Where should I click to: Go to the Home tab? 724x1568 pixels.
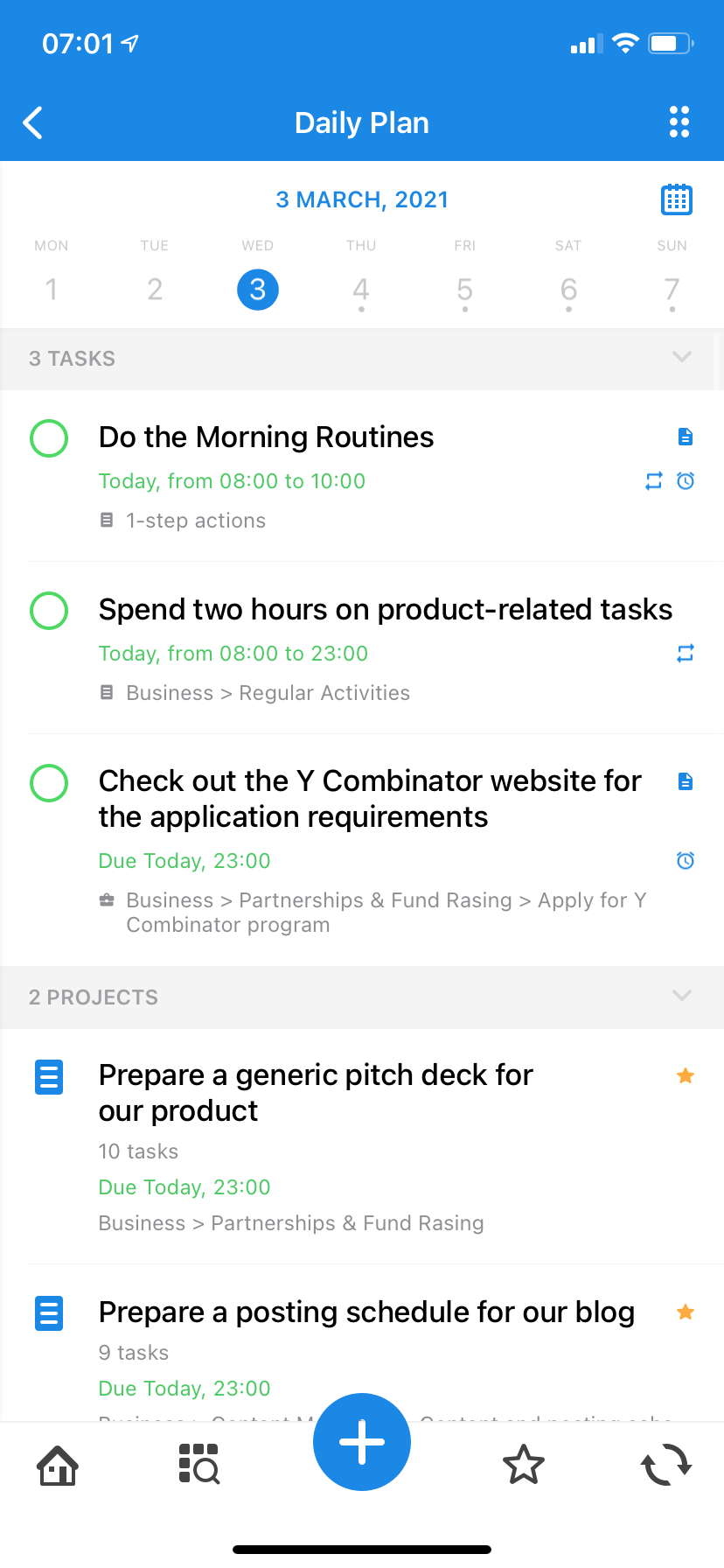tap(58, 1465)
